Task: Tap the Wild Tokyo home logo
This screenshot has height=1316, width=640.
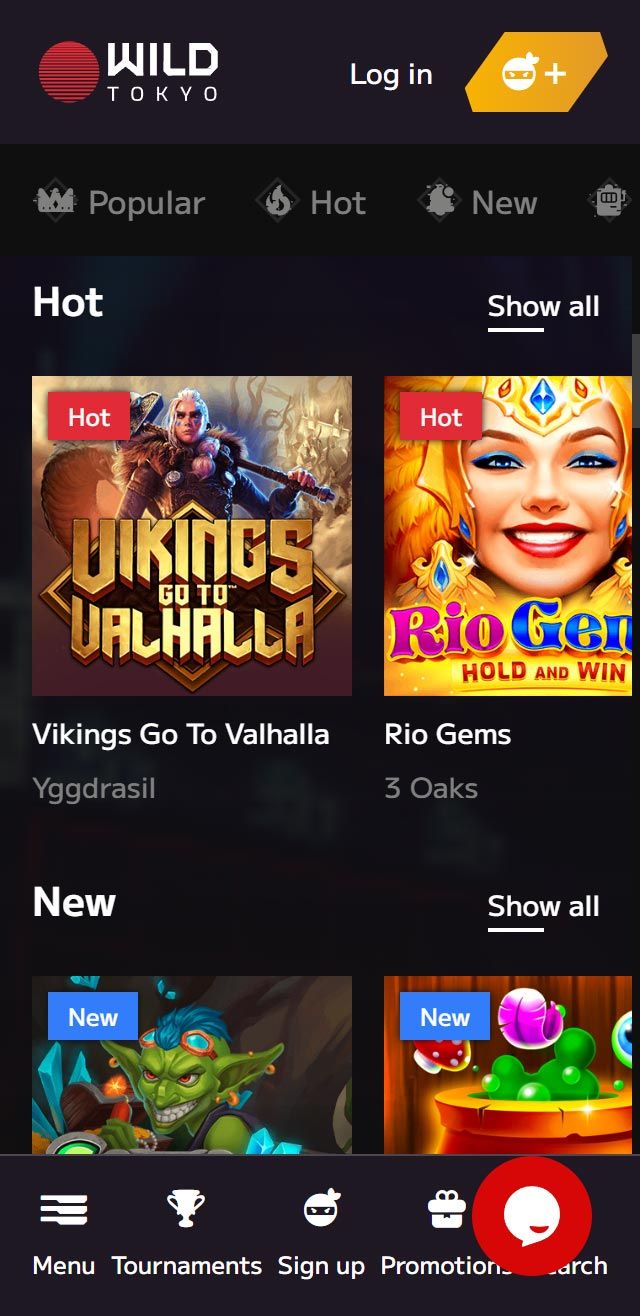Action: click(128, 72)
